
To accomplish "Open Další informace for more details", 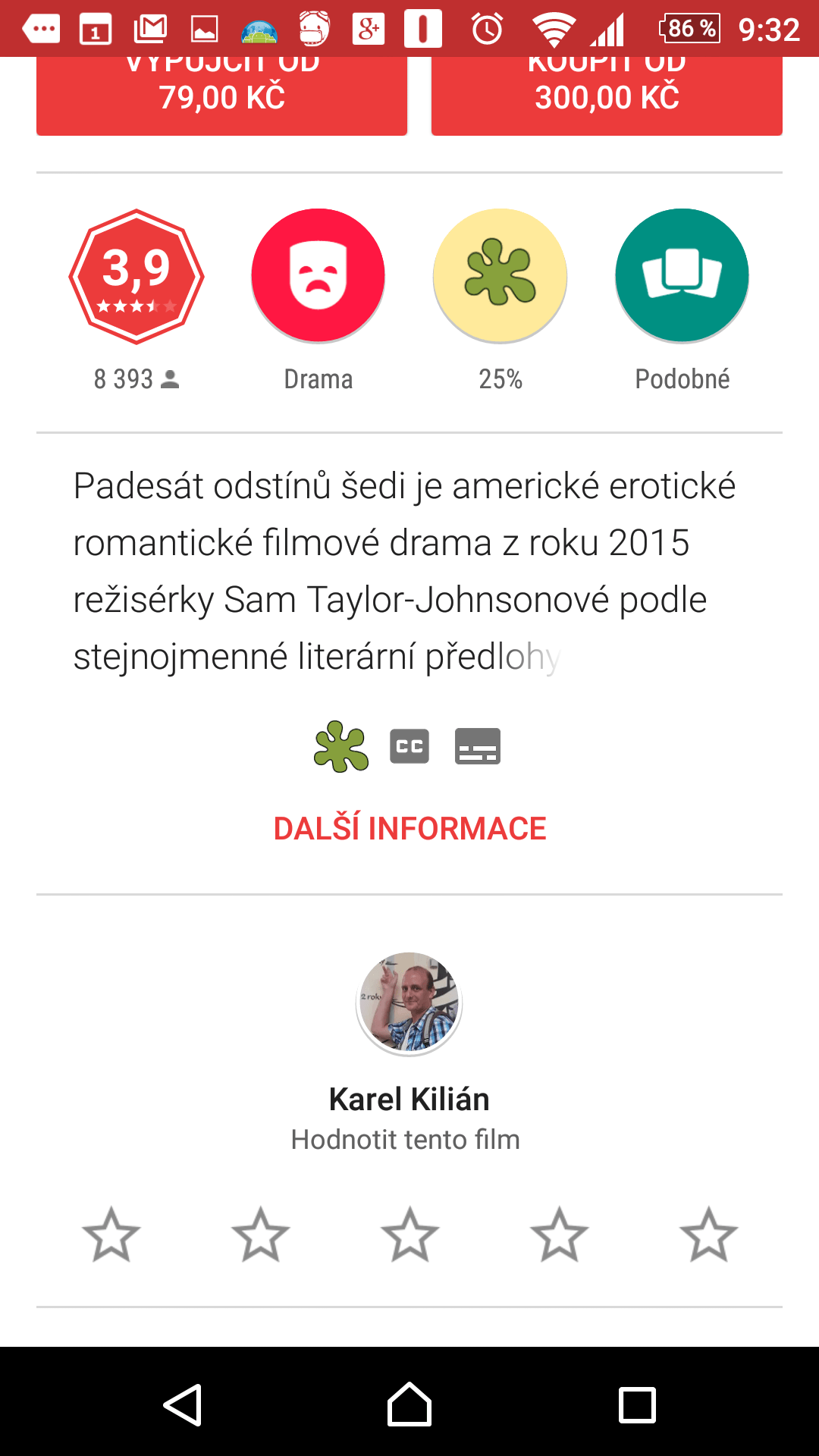I will 409,829.
